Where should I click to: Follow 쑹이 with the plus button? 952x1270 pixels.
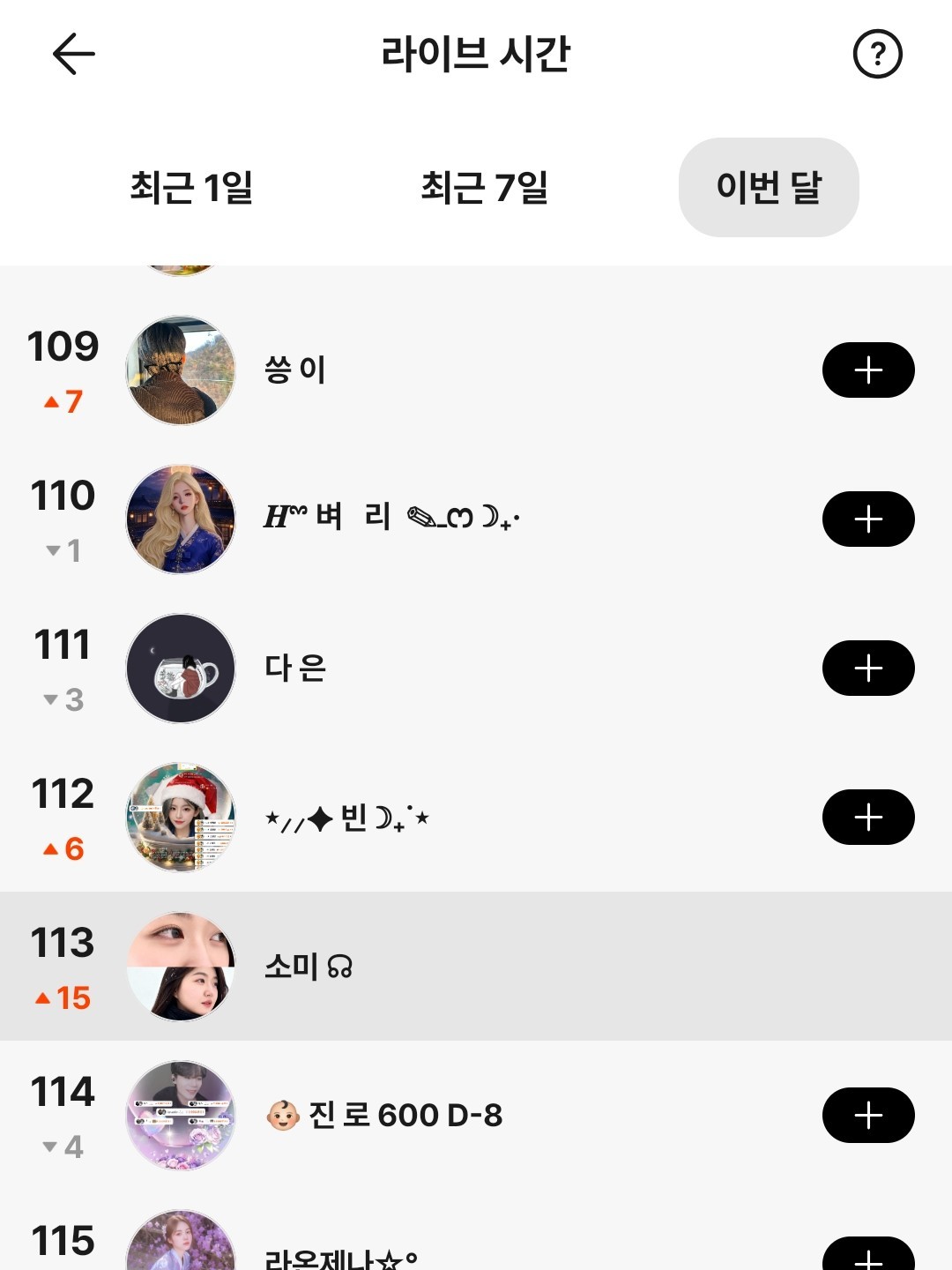[868, 370]
